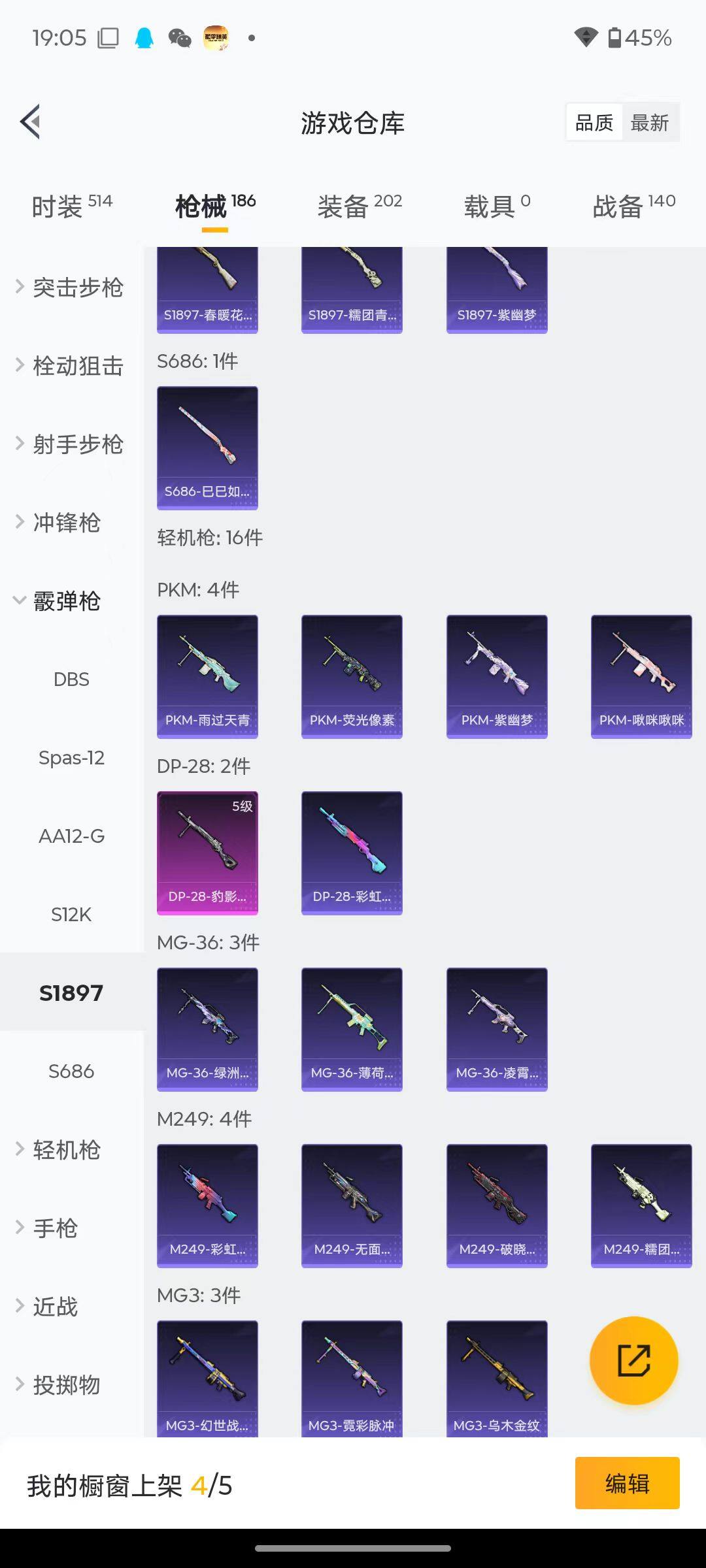The width and height of the screenshot is (706, 1568).
Task: View the MG-36-薄荷 skin item
Action: pyautogui.click(x=352, y=1029)
